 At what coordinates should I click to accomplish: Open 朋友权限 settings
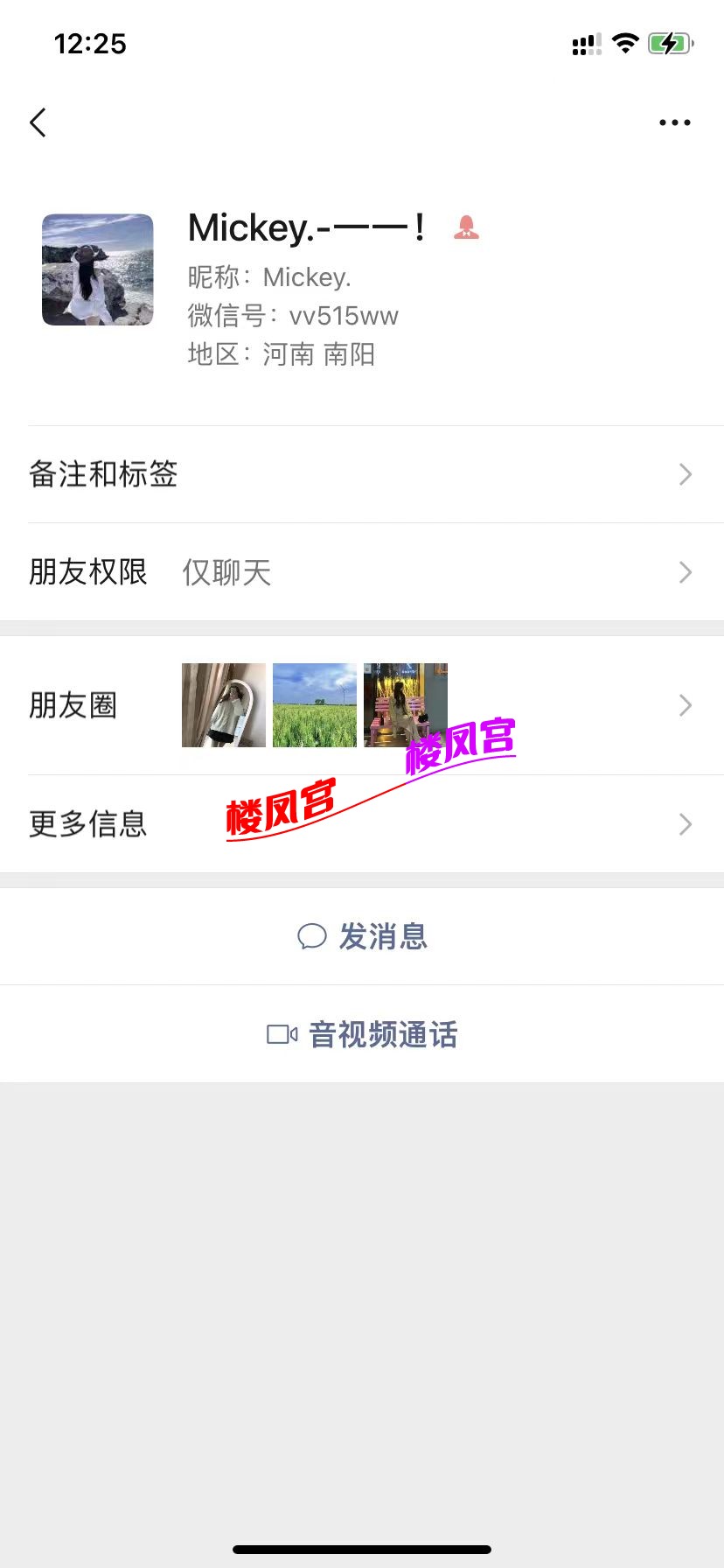click(x=362, y=572)
